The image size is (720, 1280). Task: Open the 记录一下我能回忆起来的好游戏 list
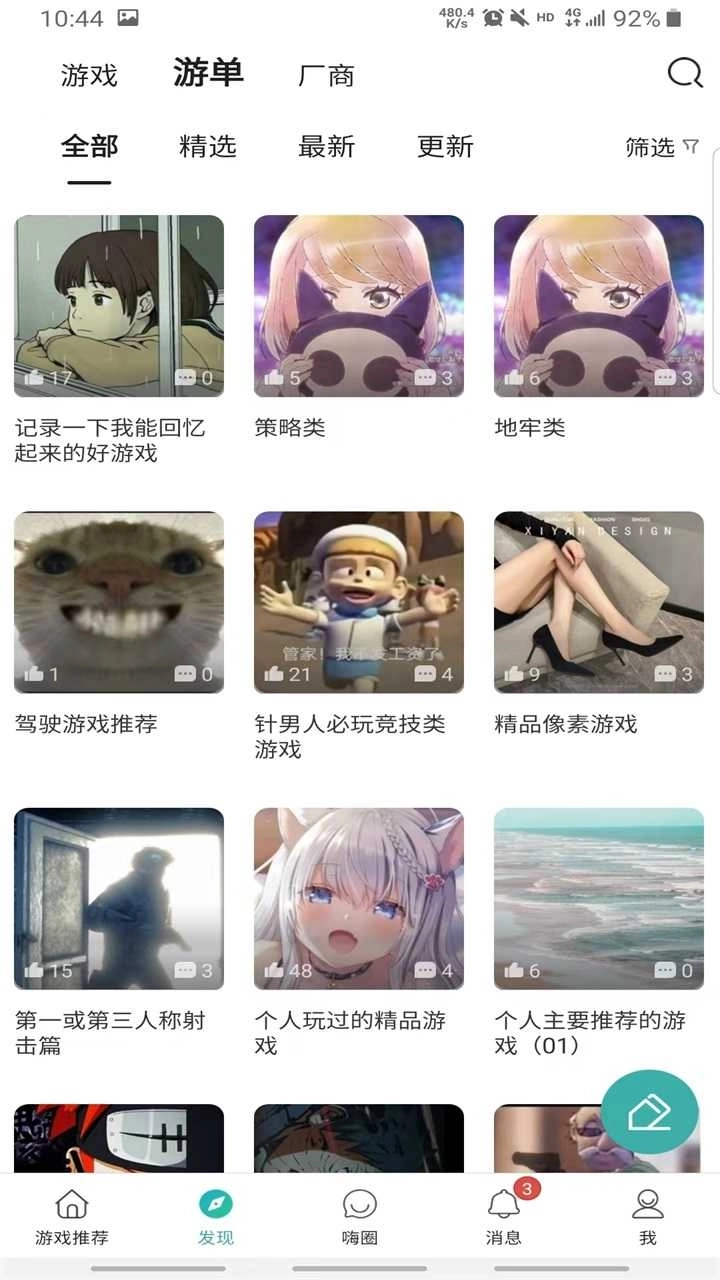coord(119,306)
